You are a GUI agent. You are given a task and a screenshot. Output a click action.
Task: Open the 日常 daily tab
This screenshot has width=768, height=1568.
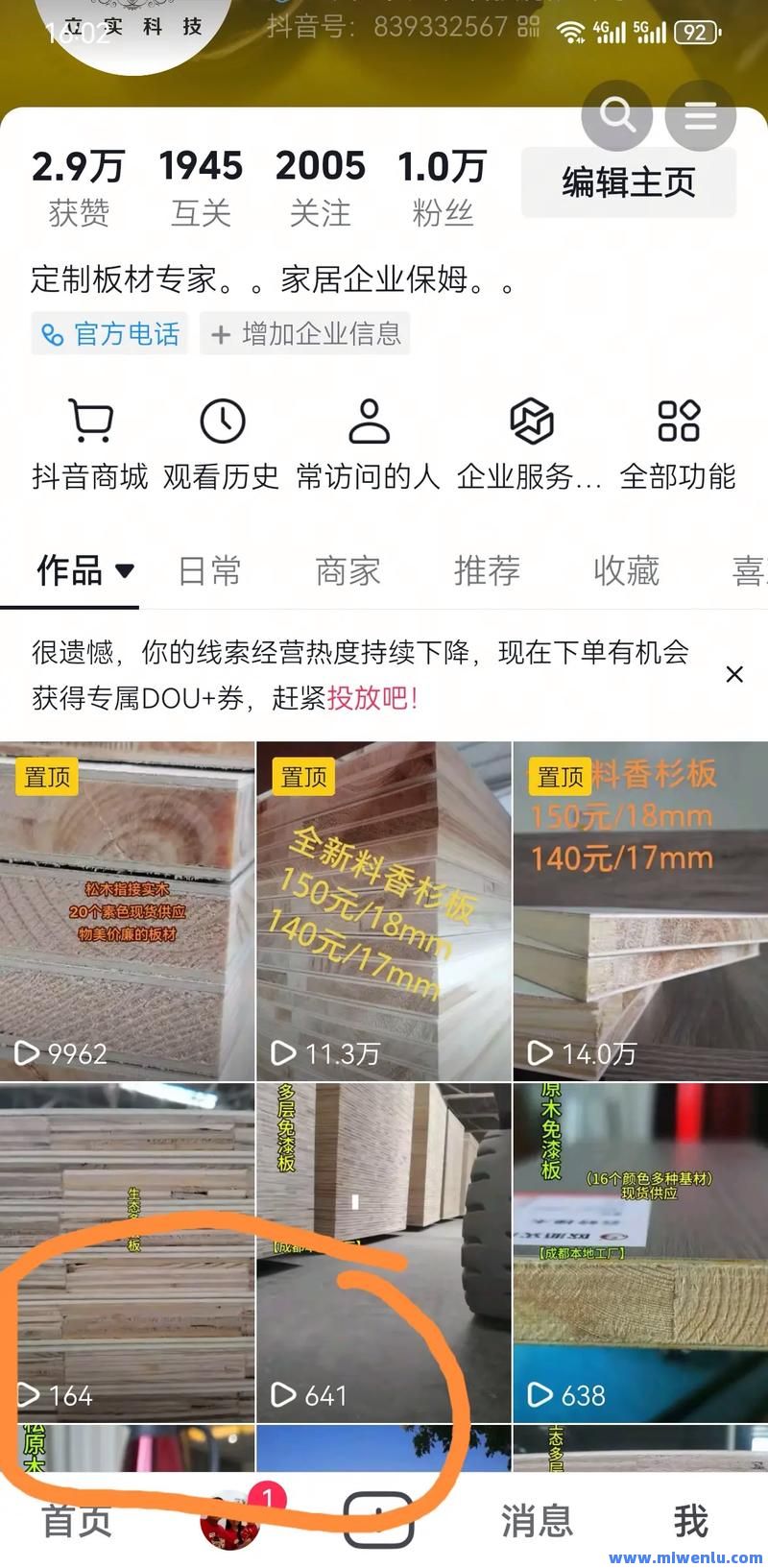tap(208, 569)
